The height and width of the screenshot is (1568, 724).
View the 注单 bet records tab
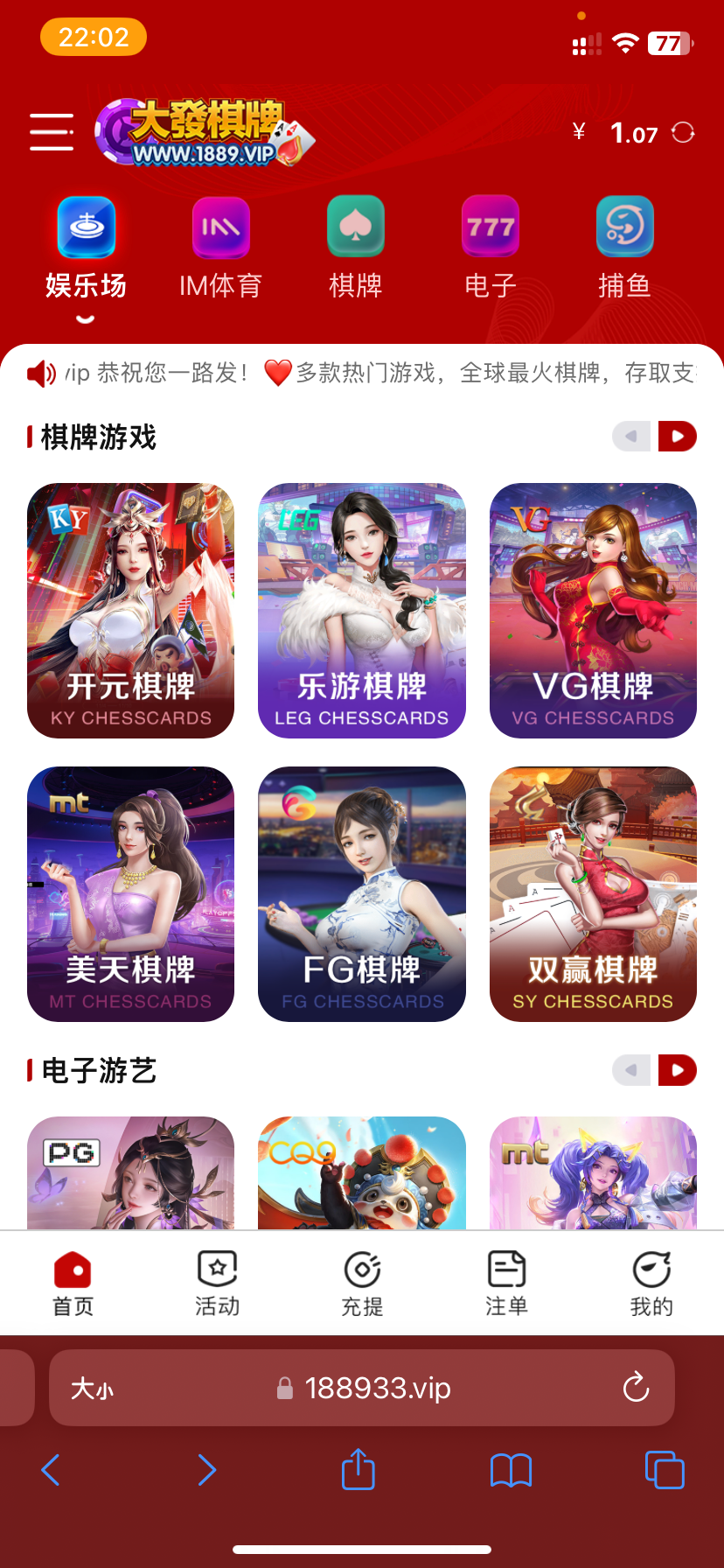coord(506,1283)
